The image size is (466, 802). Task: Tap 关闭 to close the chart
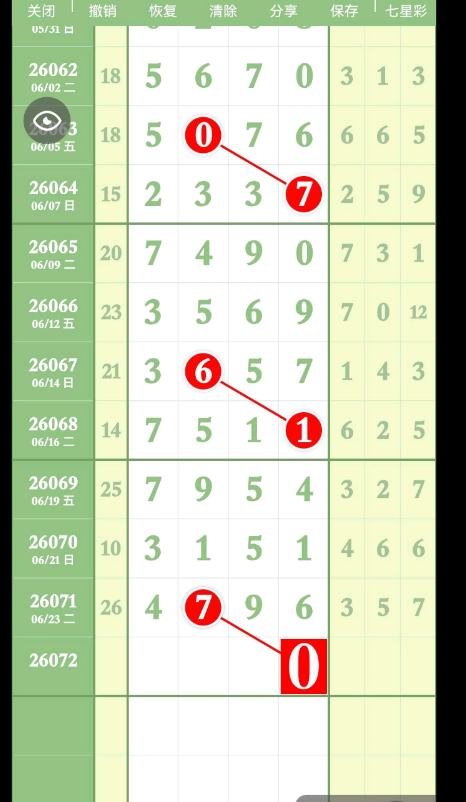point(41,11)
